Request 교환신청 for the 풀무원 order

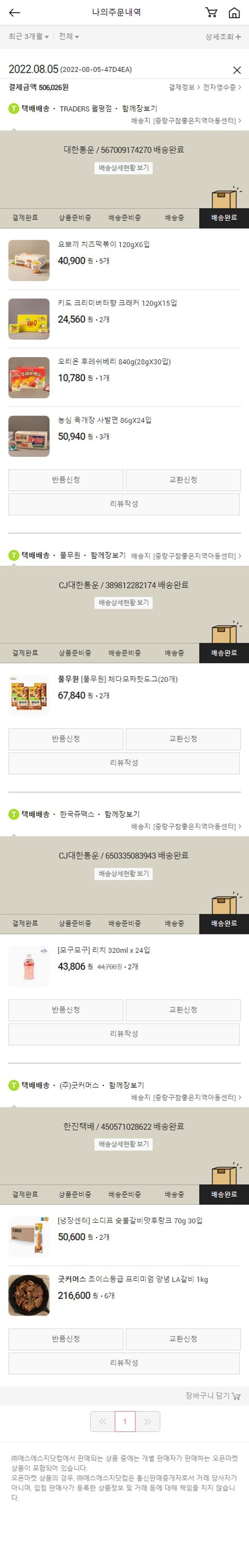coord(183,738)
